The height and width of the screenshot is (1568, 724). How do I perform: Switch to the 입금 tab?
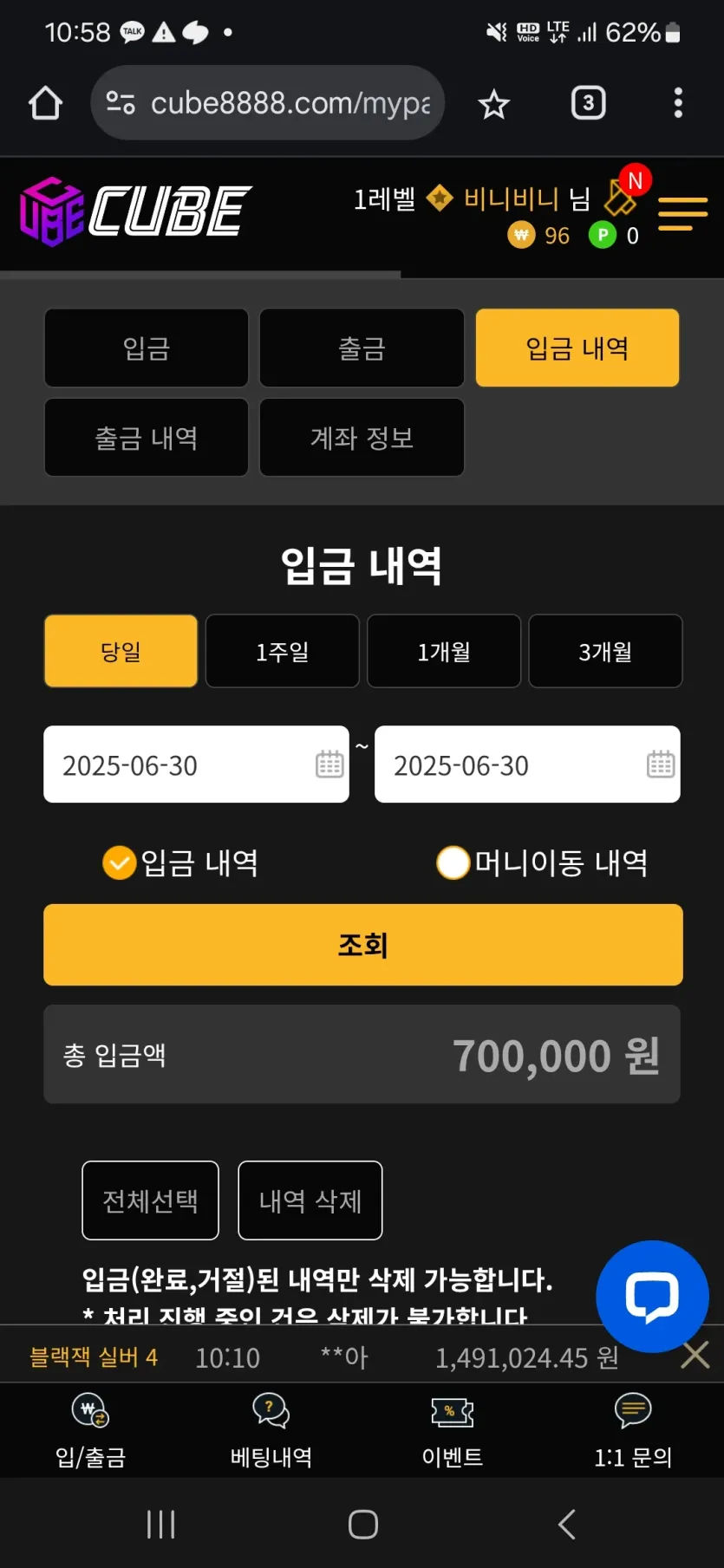[x=147, y=348]
